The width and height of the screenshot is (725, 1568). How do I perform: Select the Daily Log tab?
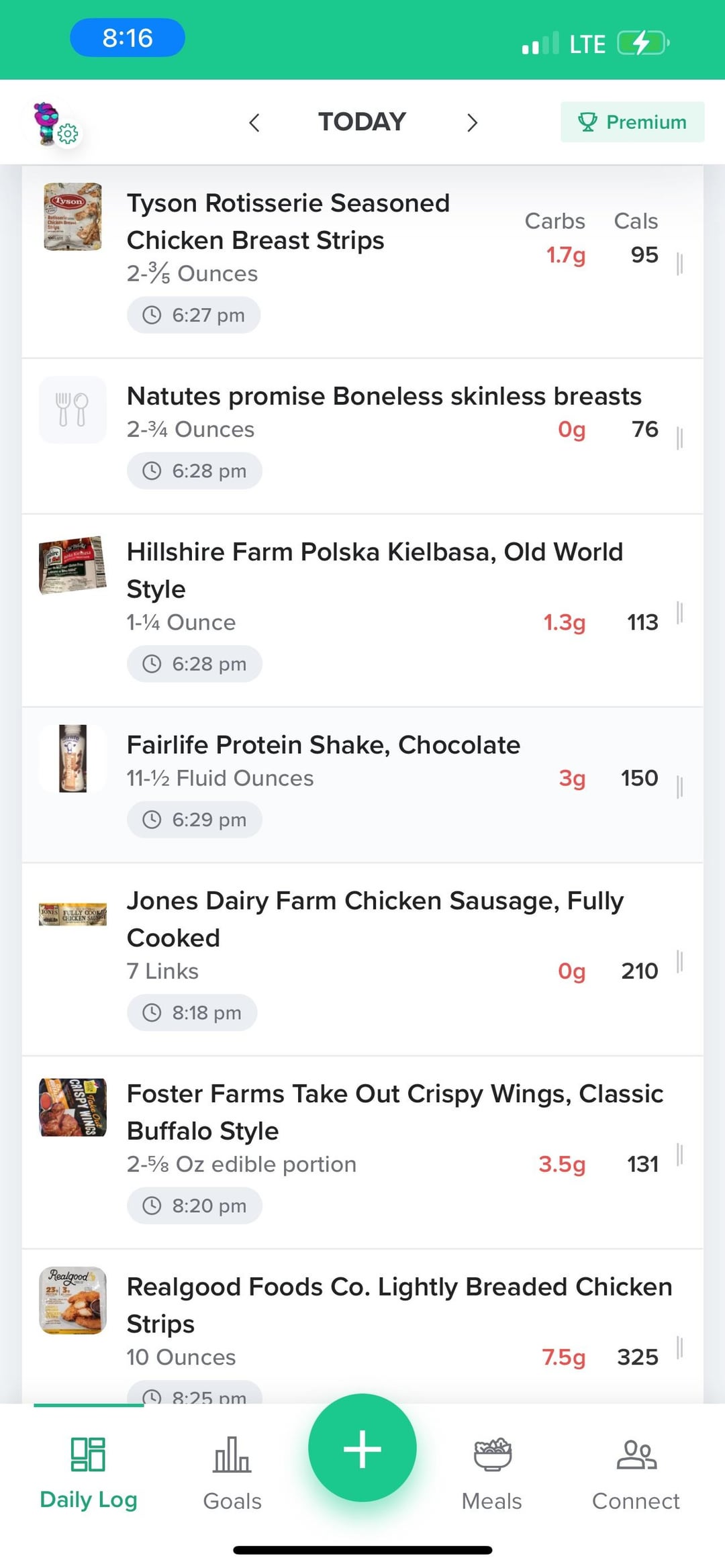[89, 1473]
